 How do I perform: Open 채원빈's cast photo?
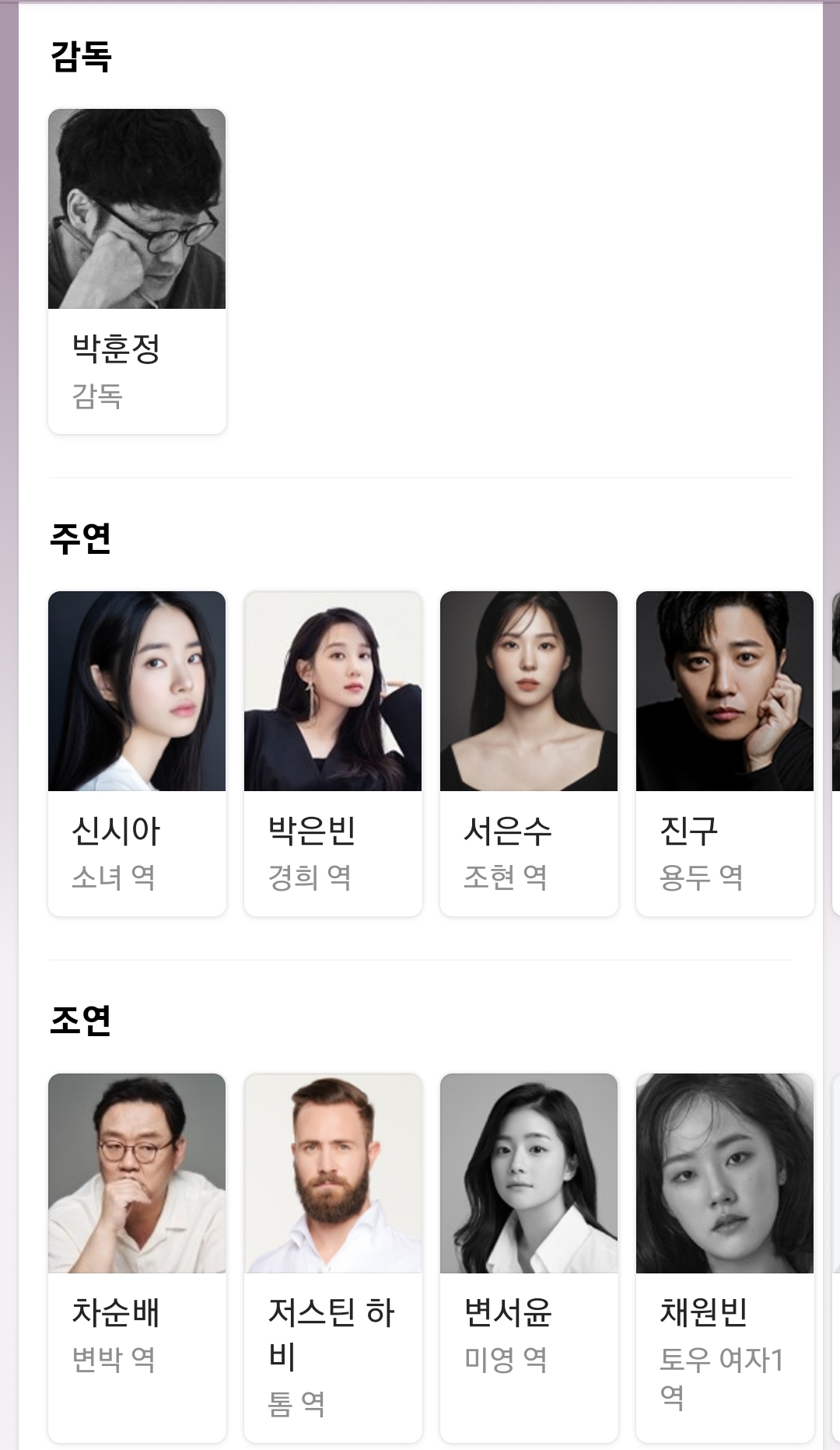pos(725,1179)
